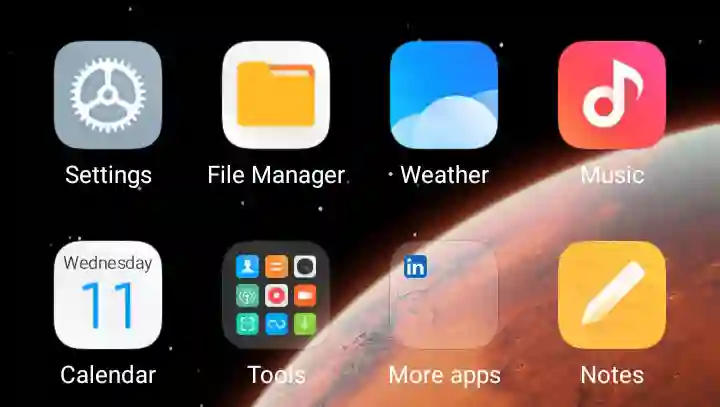Open the More apps folder

click(444, 295)
